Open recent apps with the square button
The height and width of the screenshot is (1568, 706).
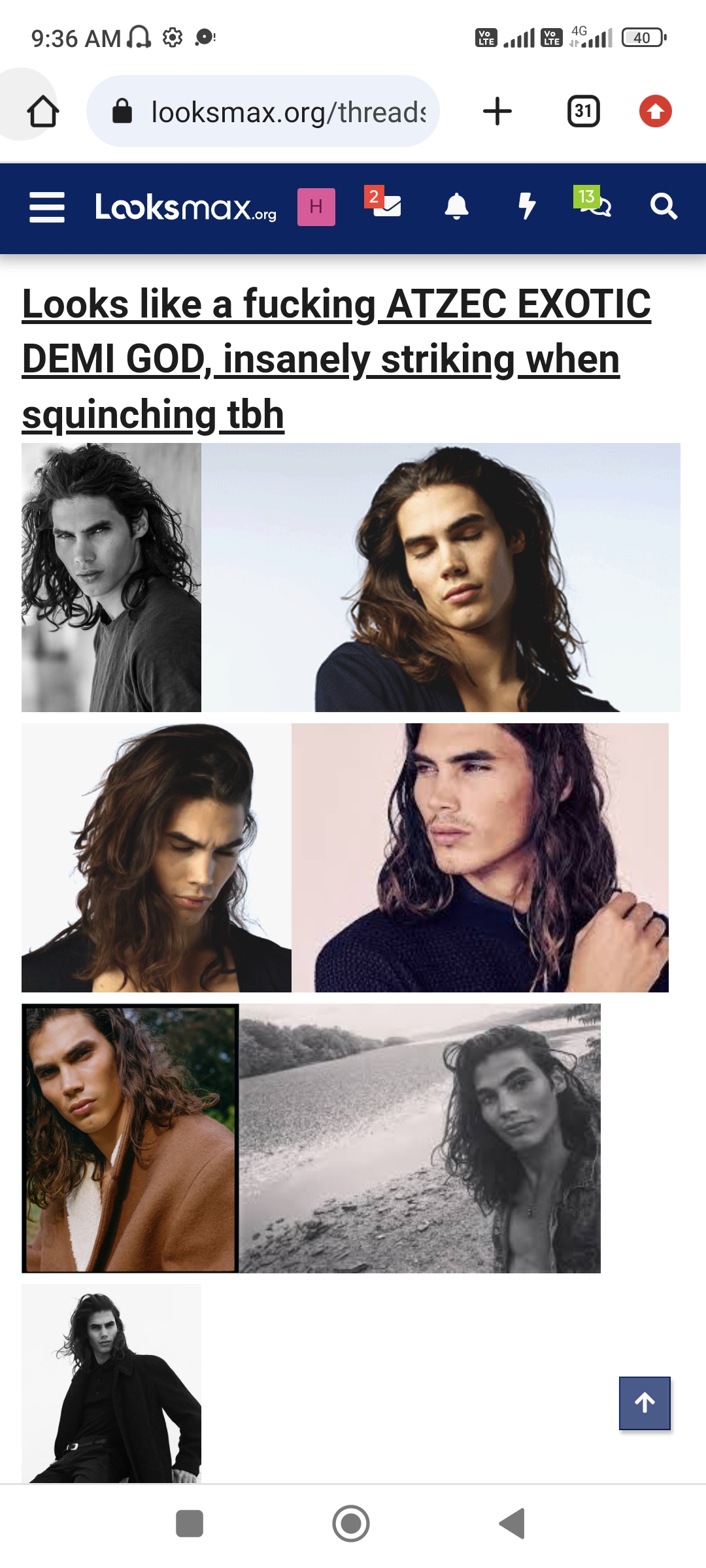190,1524
